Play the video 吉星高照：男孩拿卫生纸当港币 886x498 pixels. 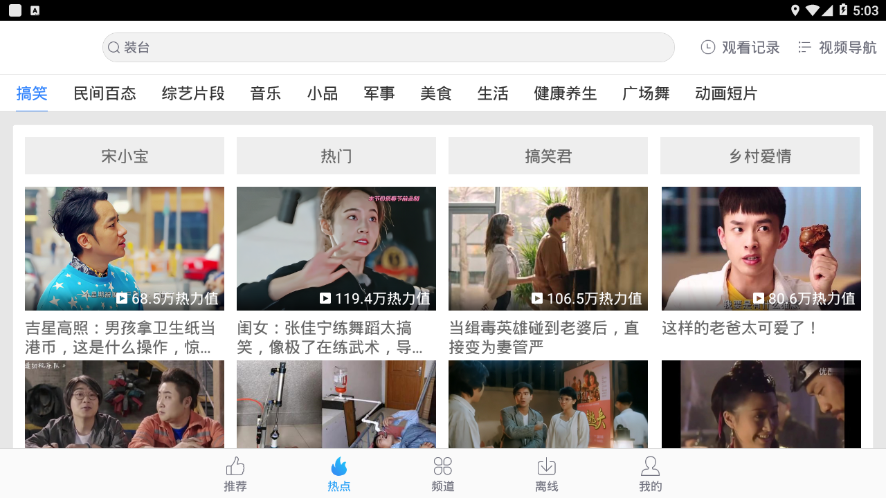pyautogui.click(x=125, y=248)
